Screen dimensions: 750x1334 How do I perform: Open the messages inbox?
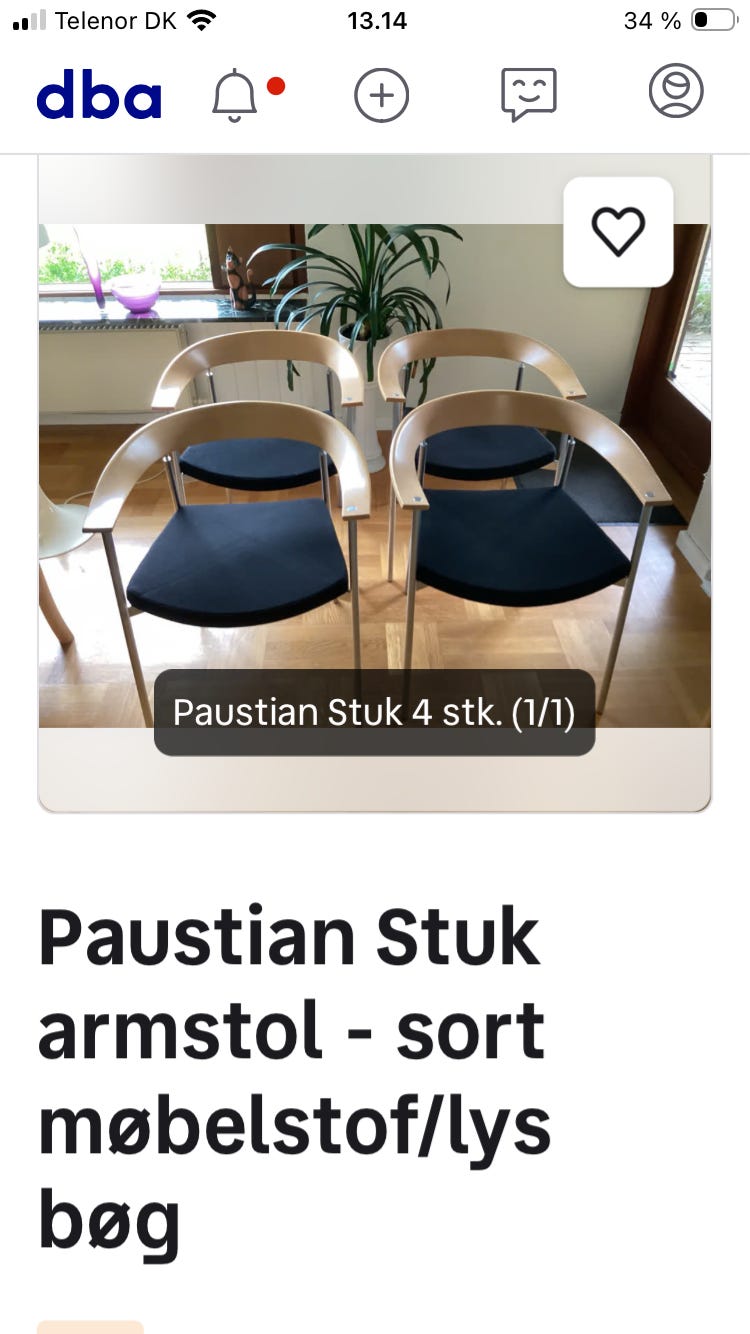pos(528,95)
